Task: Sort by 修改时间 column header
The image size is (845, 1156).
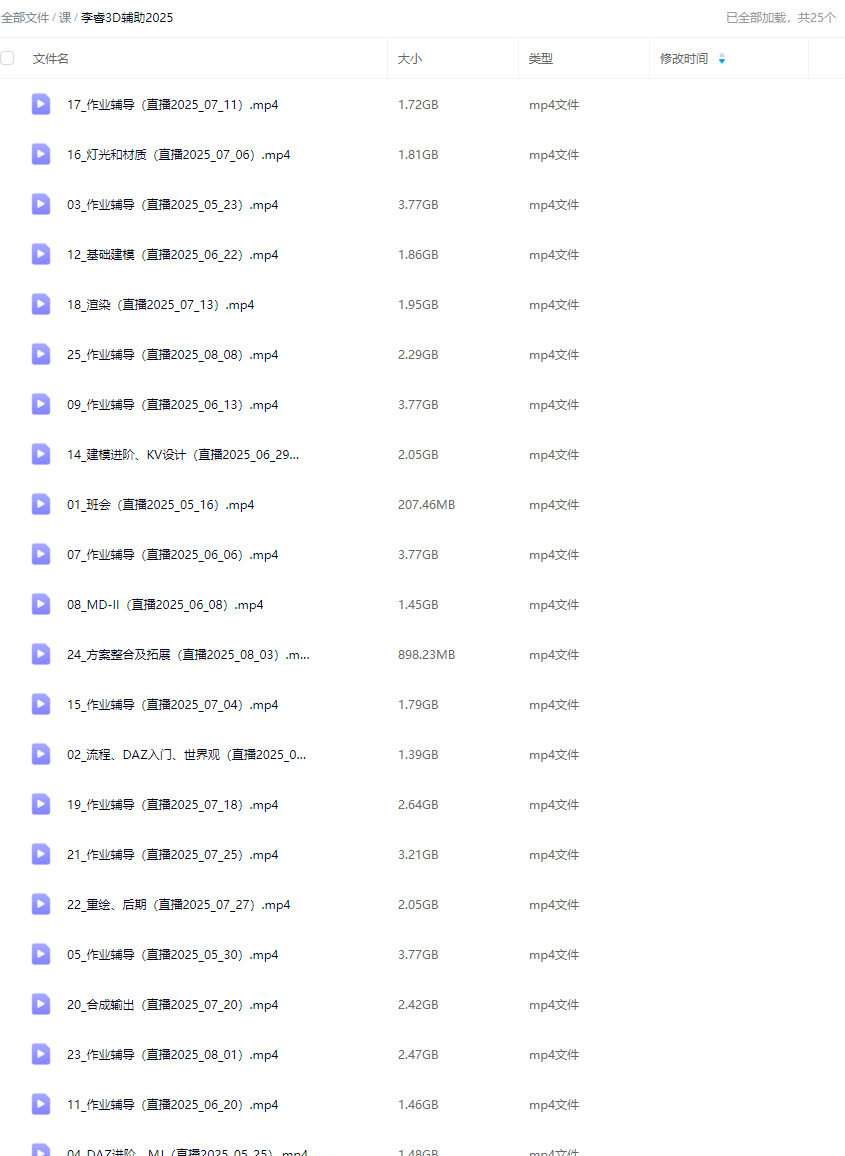Action: (684, 59)
